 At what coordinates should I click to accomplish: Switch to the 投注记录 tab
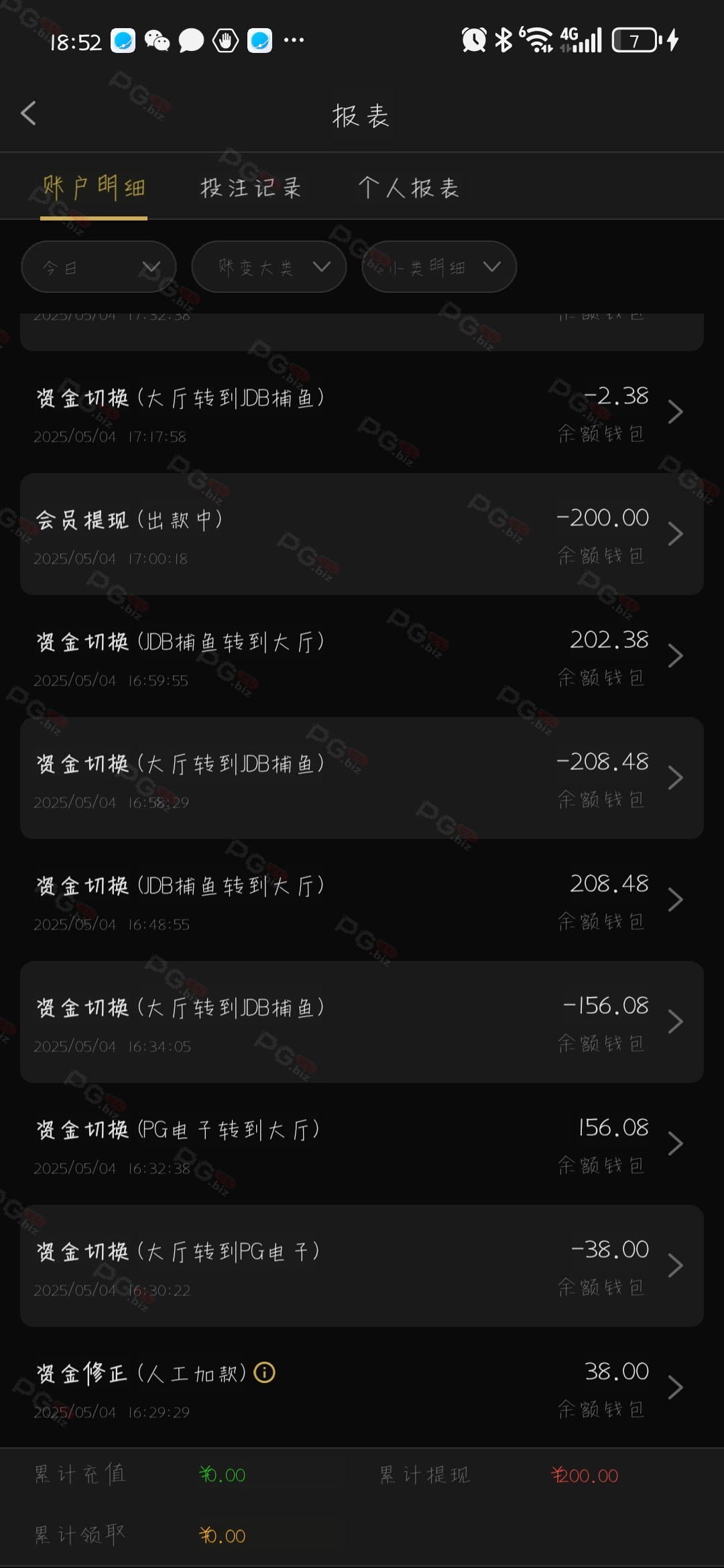[251, 188]
